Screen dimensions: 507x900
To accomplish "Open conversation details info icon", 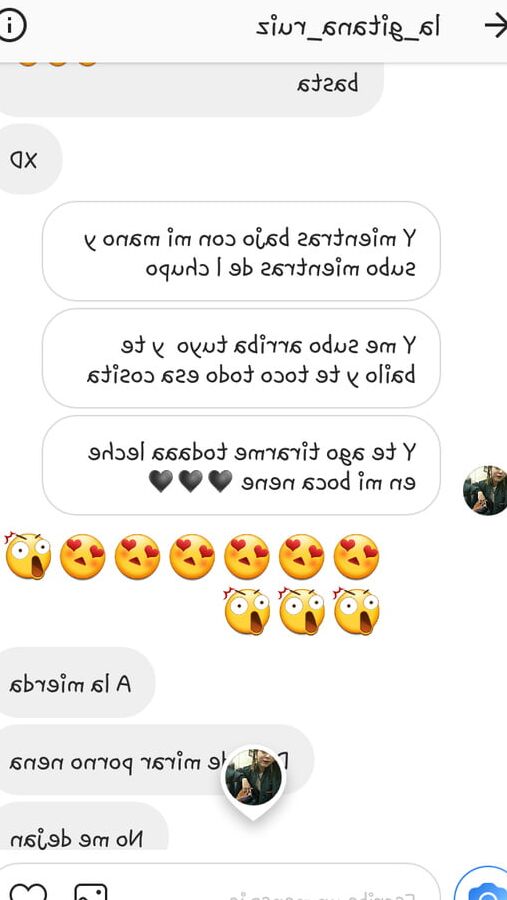I will tap(11, 26).
